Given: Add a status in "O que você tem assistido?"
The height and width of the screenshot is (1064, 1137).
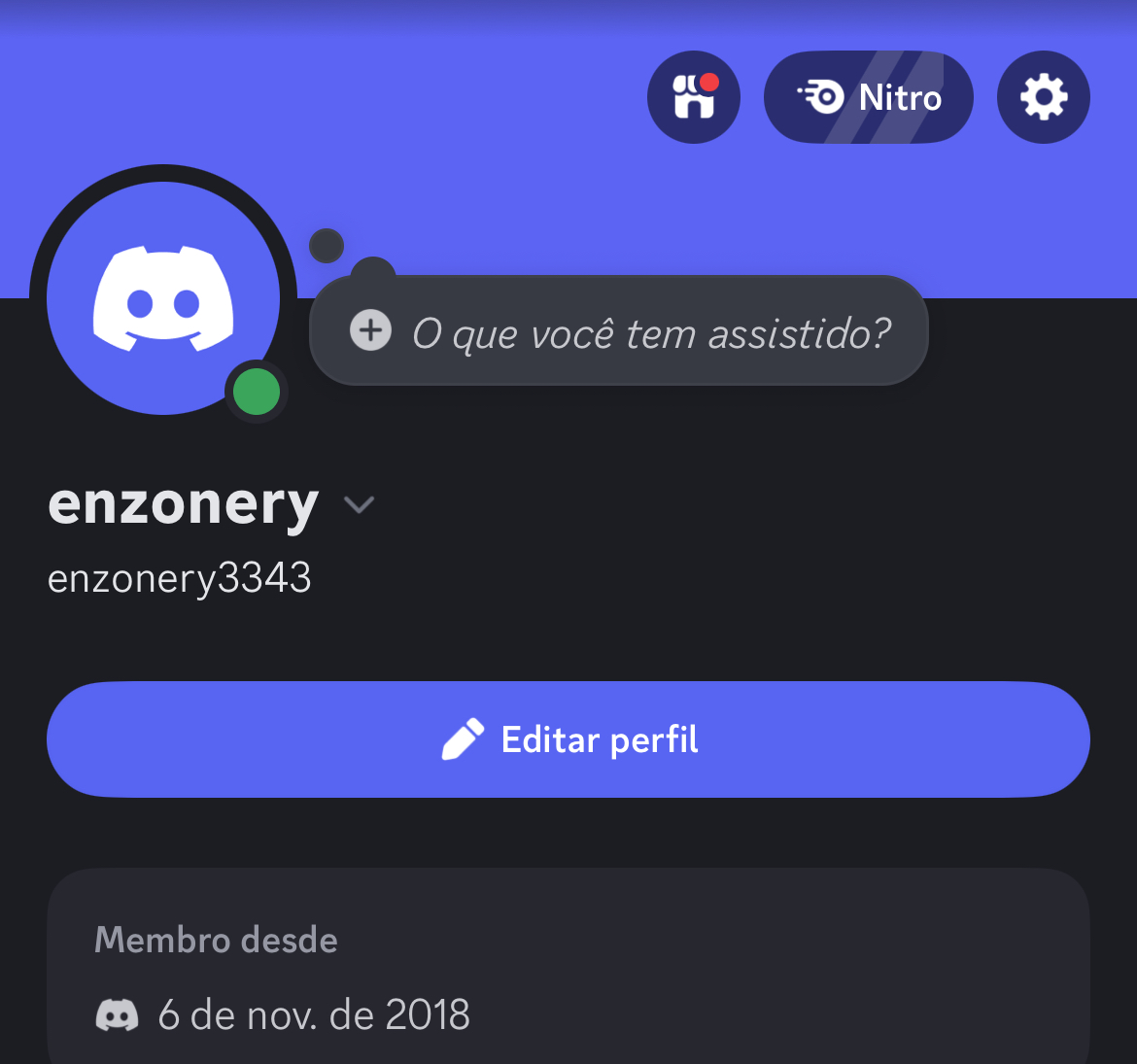Looking at the screenshot, I should click(x=619, y=331).
